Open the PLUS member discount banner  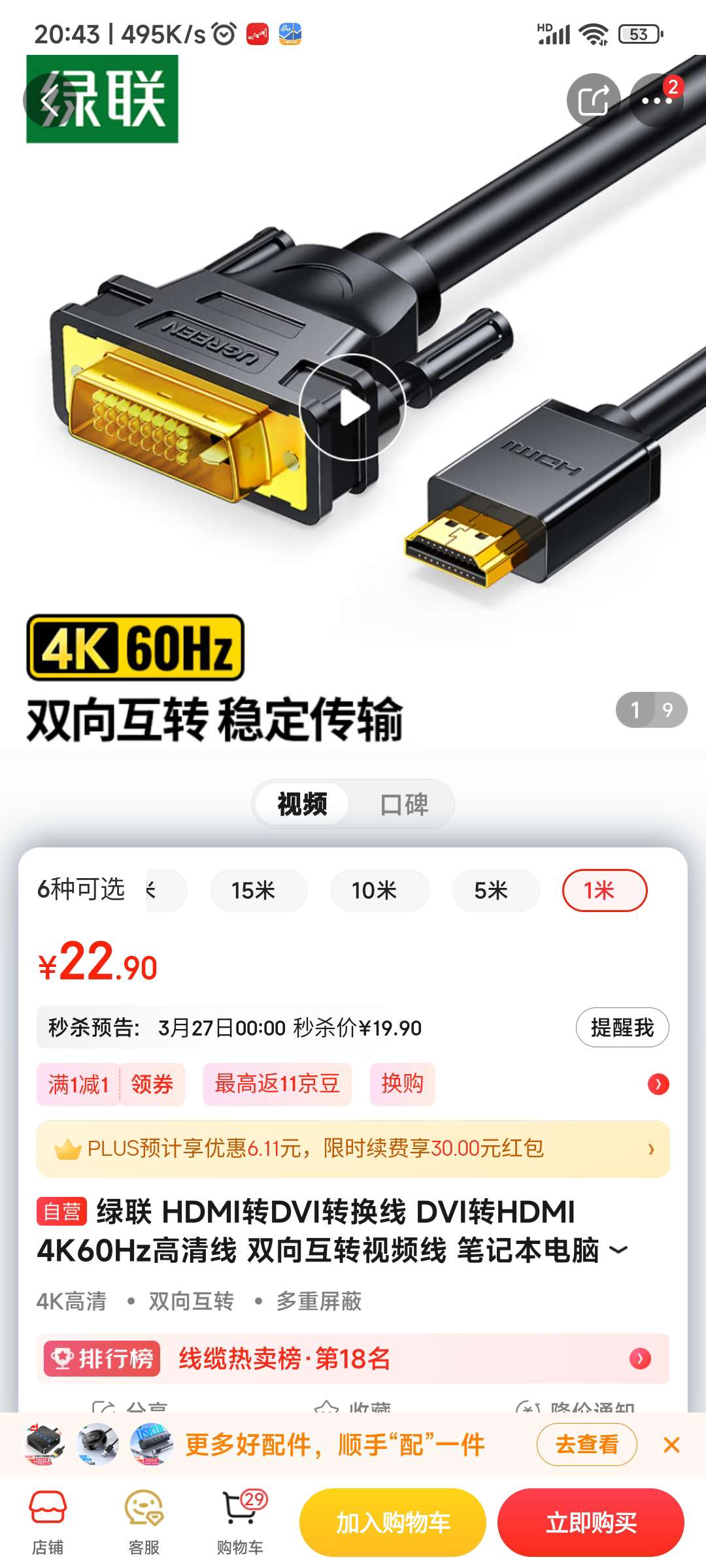point(353,1149)
